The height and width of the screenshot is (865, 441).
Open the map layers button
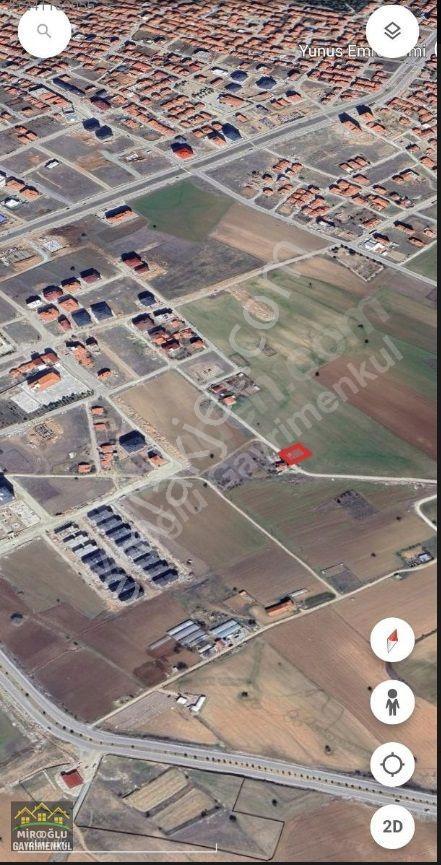(392, 31)
